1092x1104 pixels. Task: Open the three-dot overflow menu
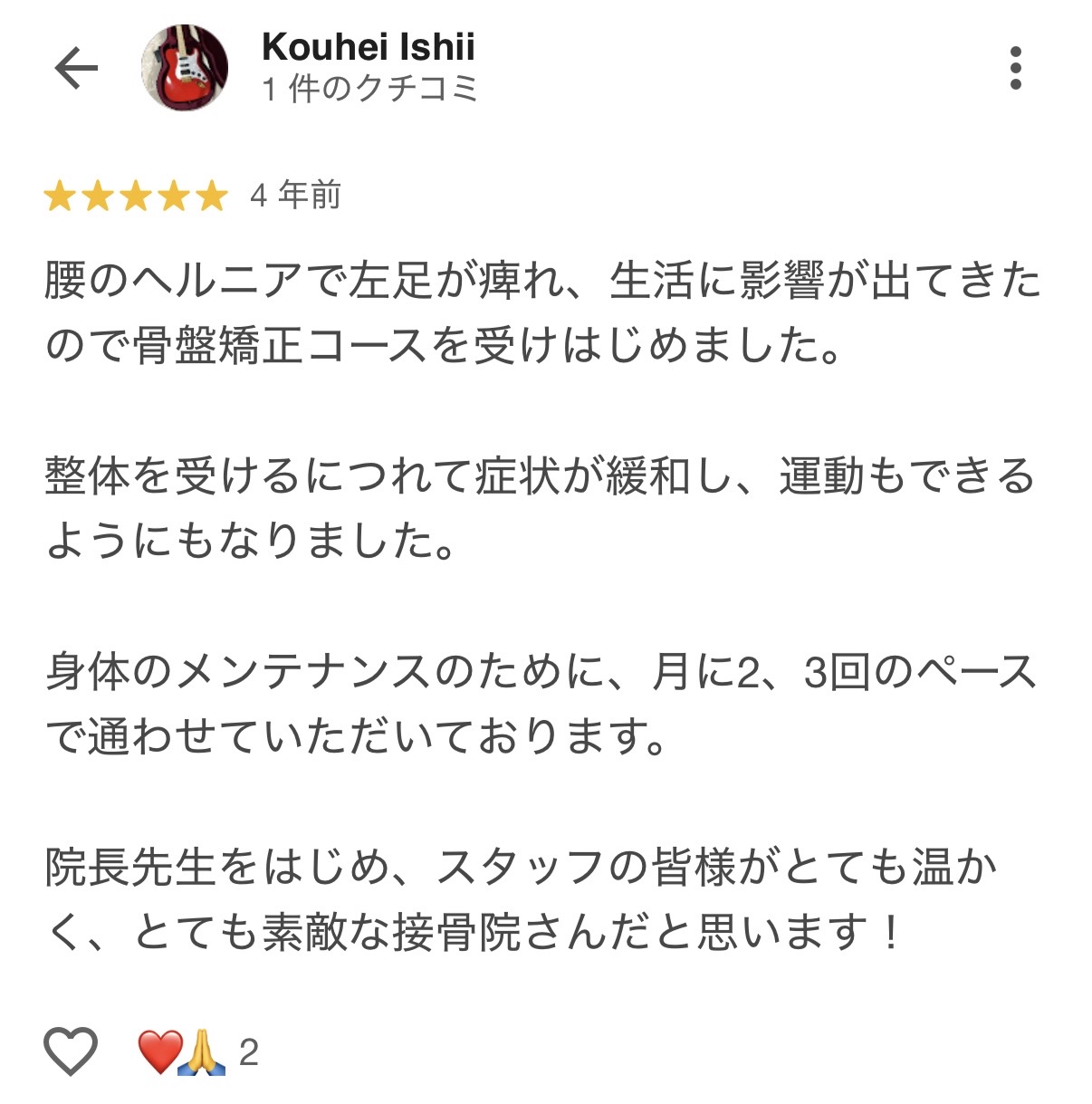click(1015, 68)
